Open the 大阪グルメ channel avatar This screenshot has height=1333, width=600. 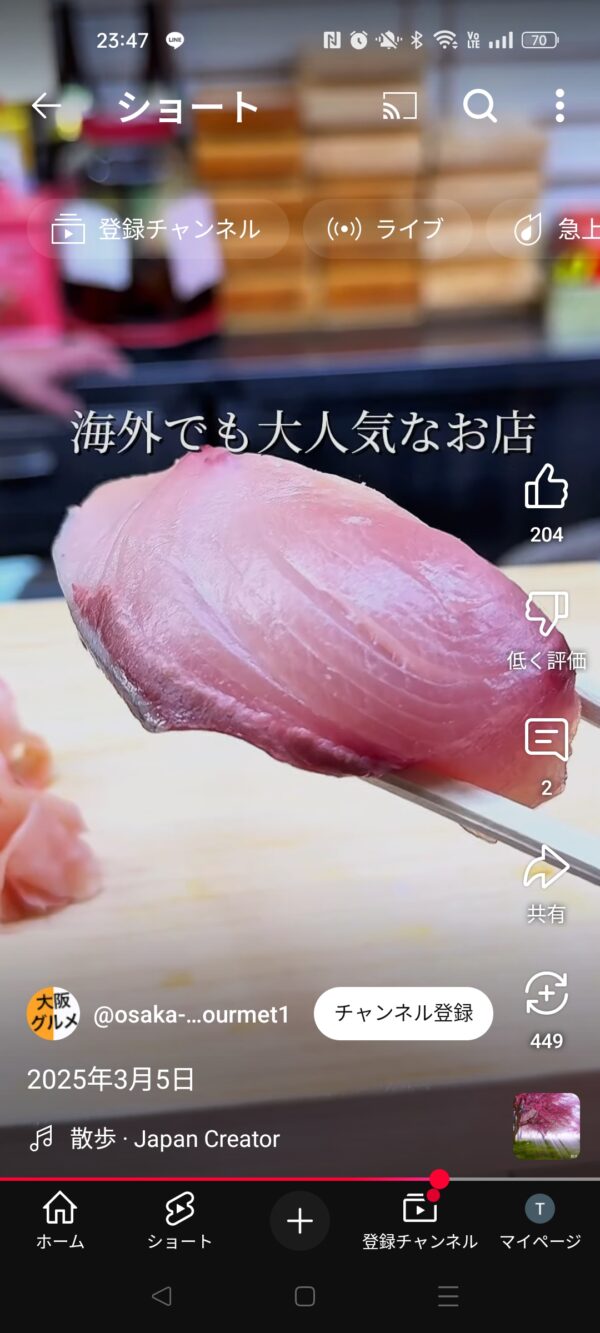click(x=53, y=1014)
